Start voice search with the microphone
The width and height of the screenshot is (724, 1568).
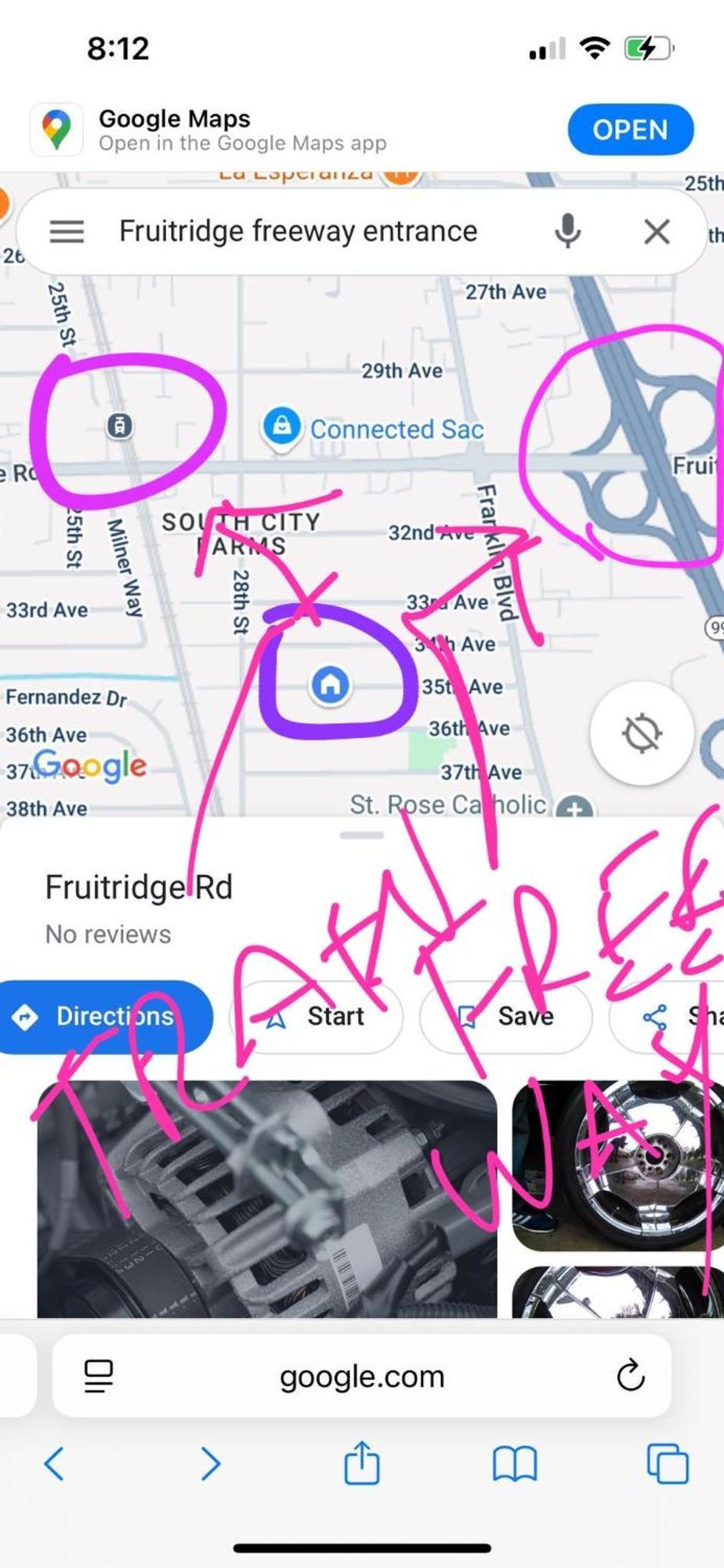[x=567, y=231]
